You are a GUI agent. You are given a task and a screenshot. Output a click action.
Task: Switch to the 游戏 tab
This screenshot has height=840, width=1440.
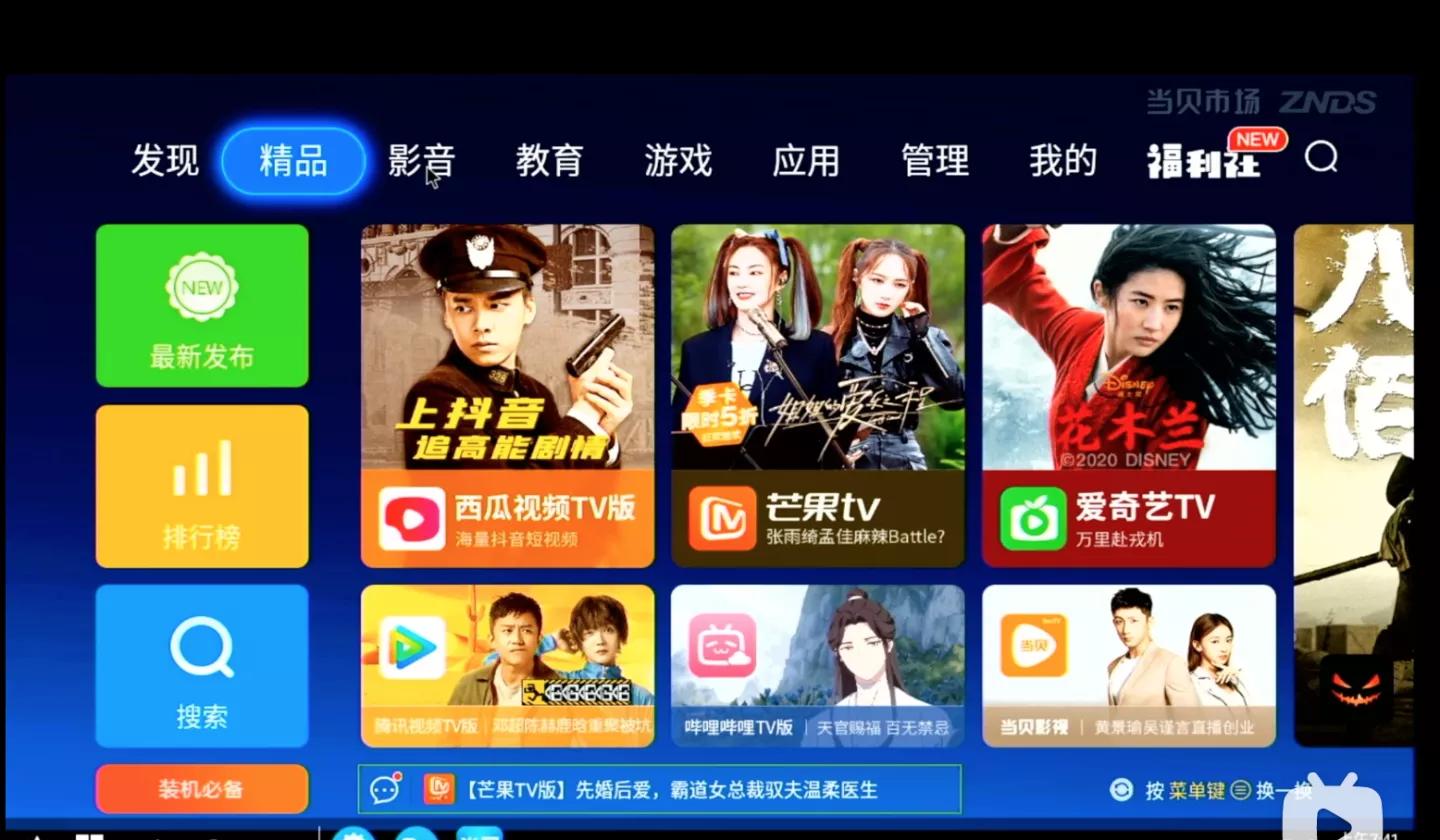coord(677,161)
